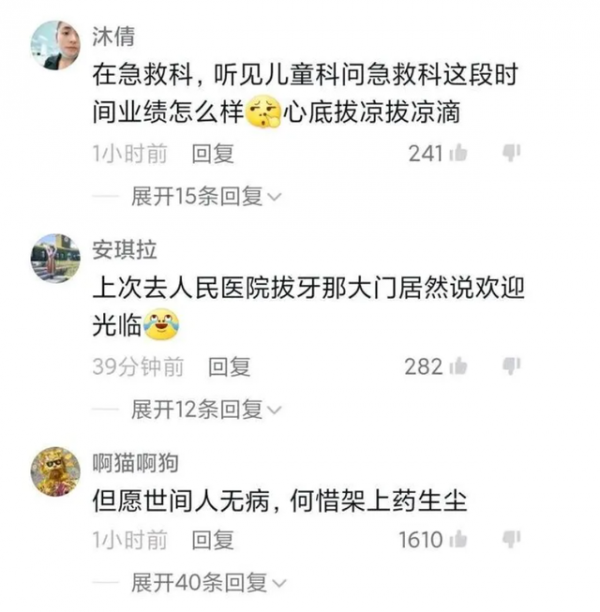Expand 40 replies under 啊猫啊狗's comment

pyautogui.click(x=207, y=582)
